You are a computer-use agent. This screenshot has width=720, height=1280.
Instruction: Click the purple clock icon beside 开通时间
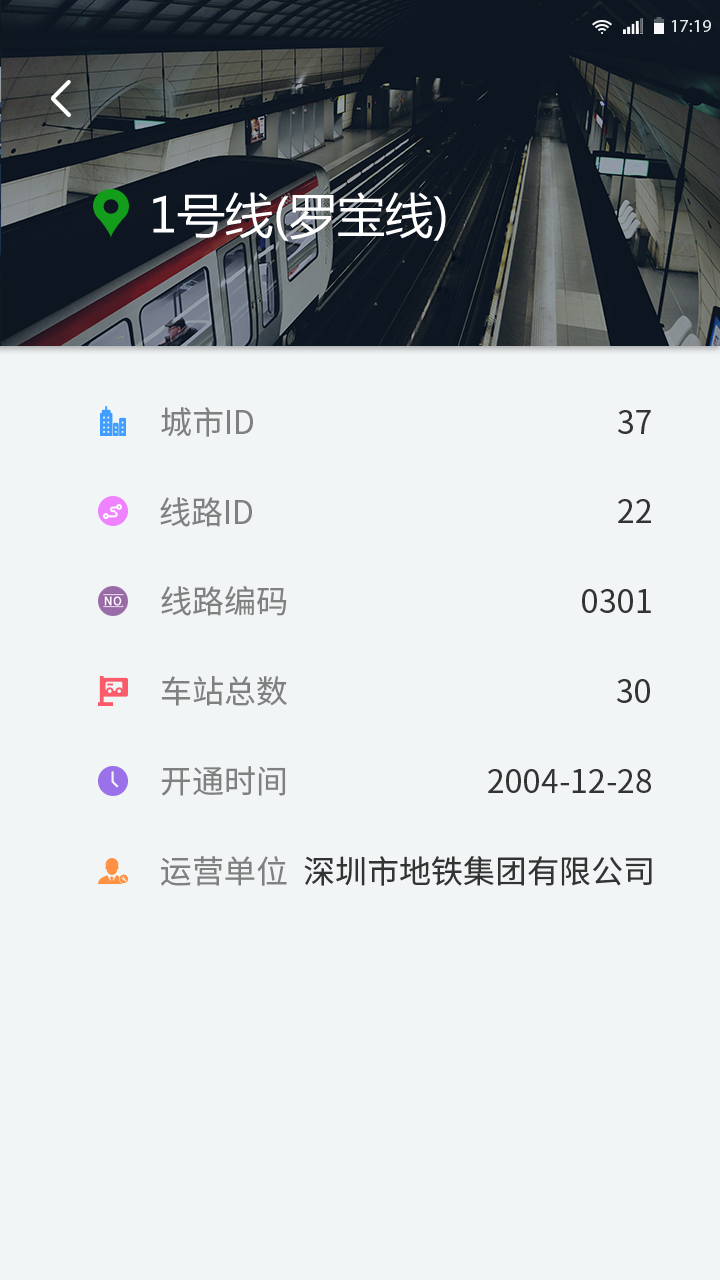(111, 780)
